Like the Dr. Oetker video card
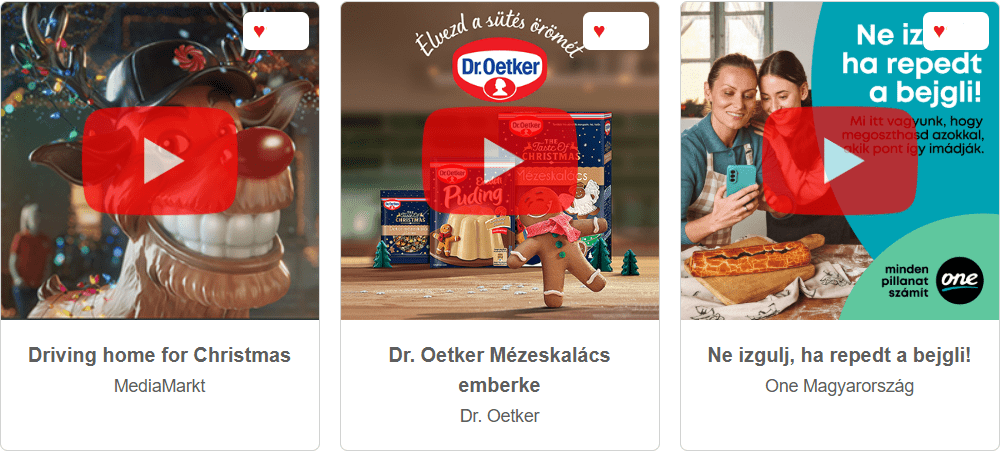This screenshot has width=1001, height=470. tap(615, 31)
